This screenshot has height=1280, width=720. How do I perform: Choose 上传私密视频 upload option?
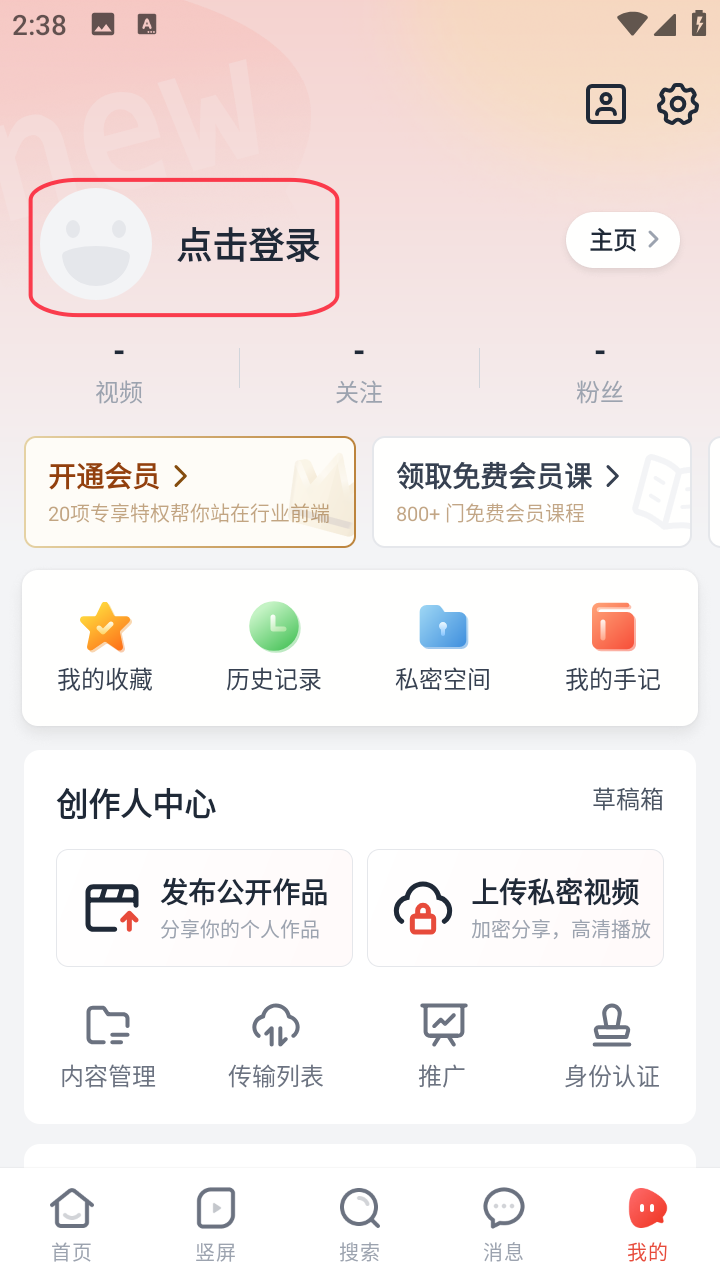point(515,908)
